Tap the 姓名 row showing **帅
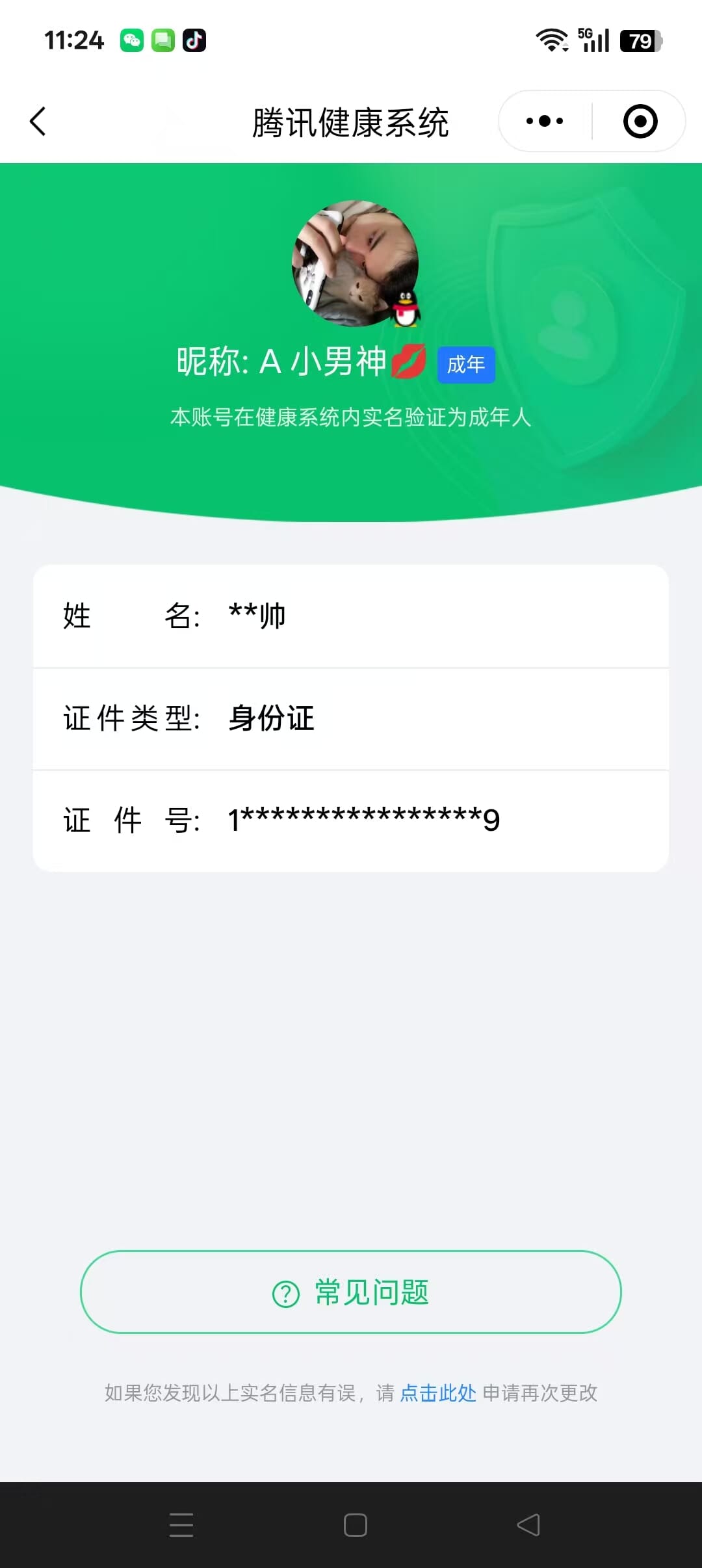702x1568 pixels. pos(351,616)
